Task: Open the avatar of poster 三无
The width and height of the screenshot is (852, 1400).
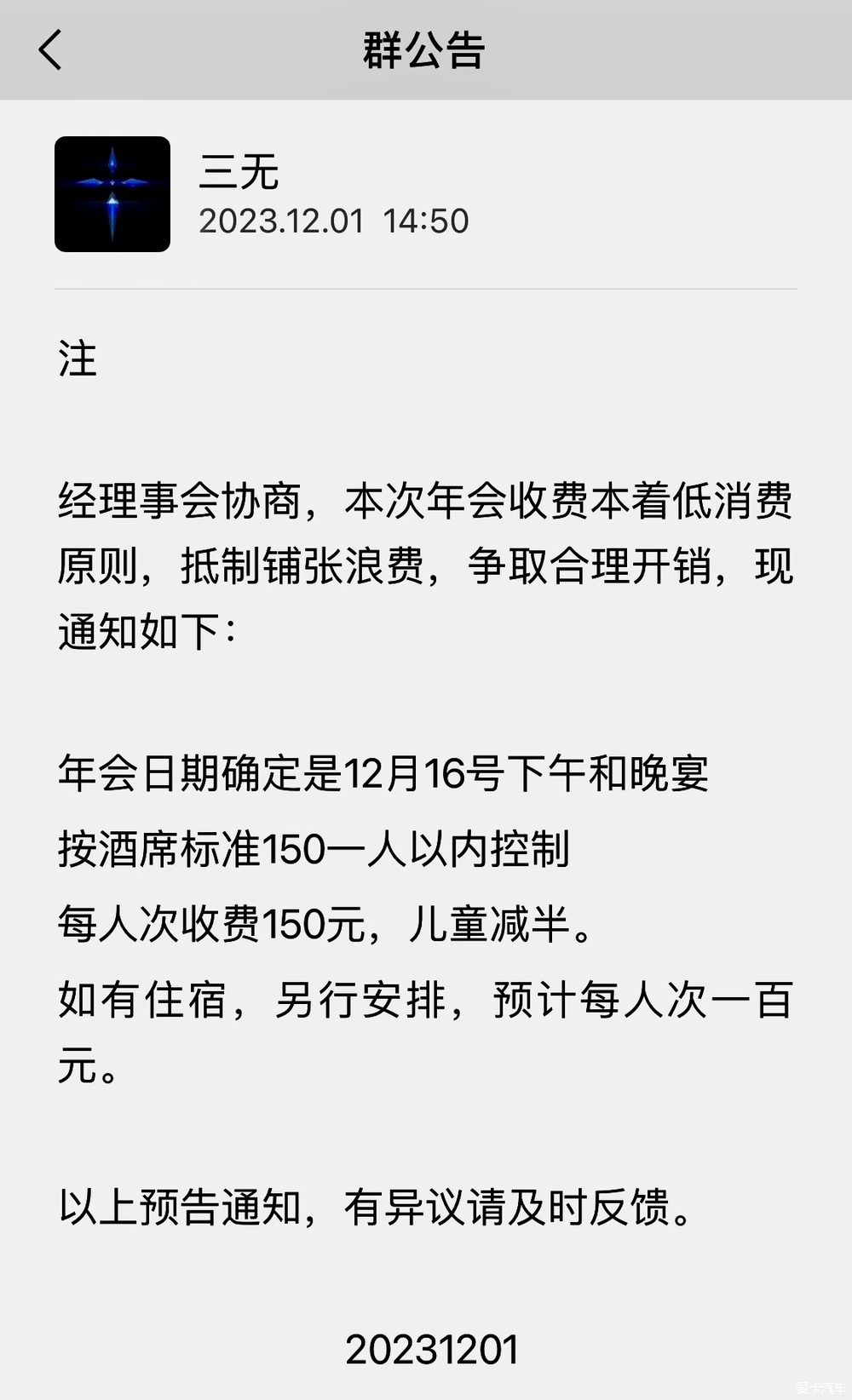Action: coord(112,194)
